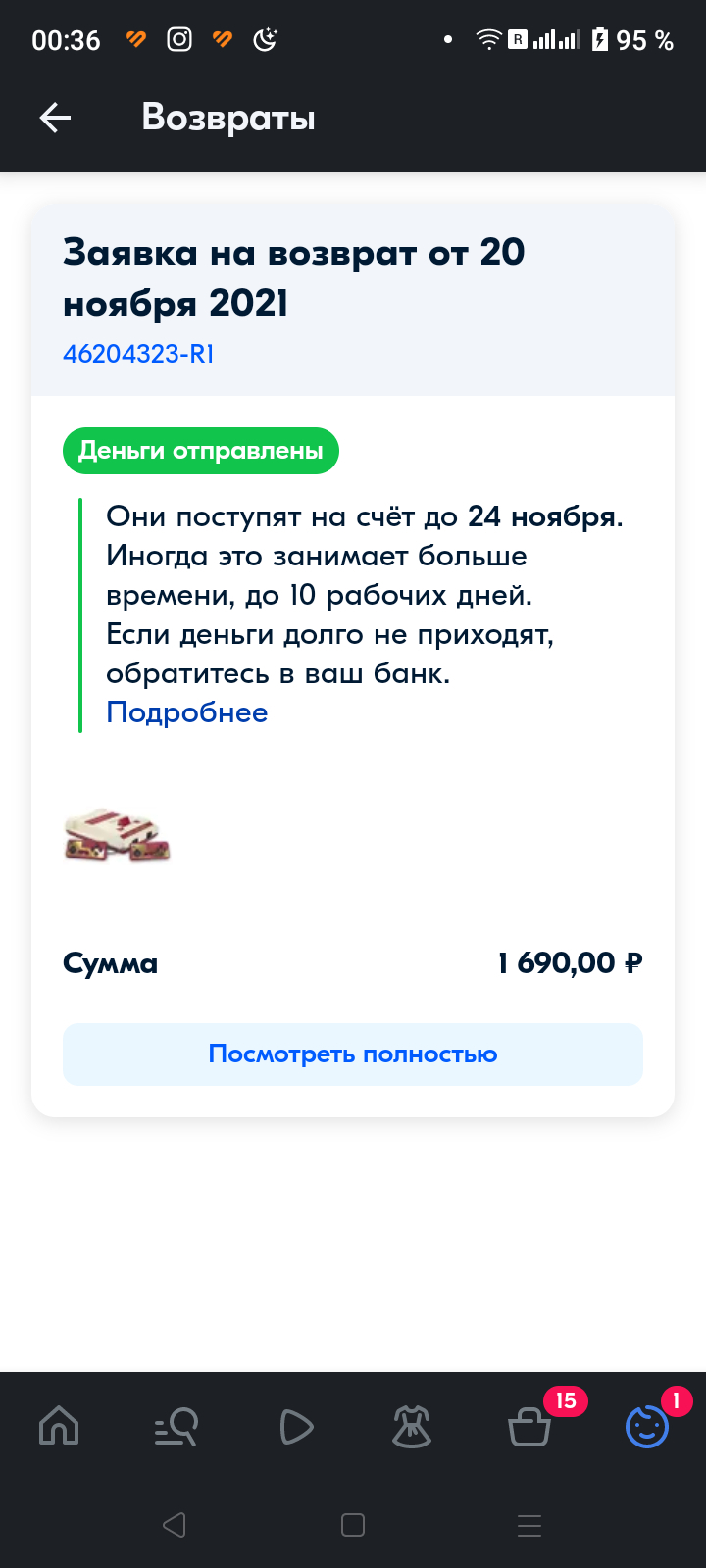Image resolution: width=706 pixels, height=1568 pixels.
Task: Open the catalog search tab
Action: (x=176, y=1426)
